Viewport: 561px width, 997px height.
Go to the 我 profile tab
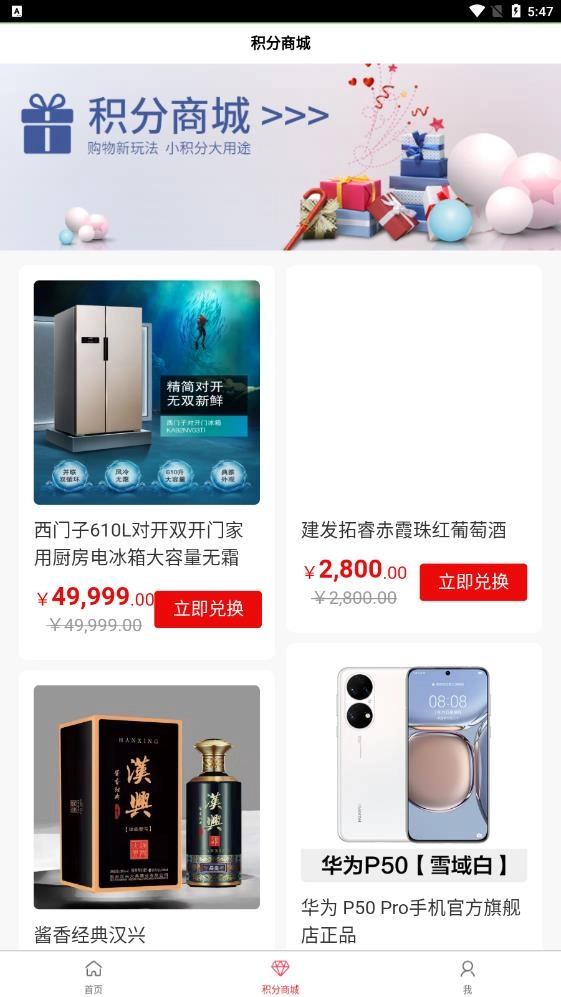468,976
